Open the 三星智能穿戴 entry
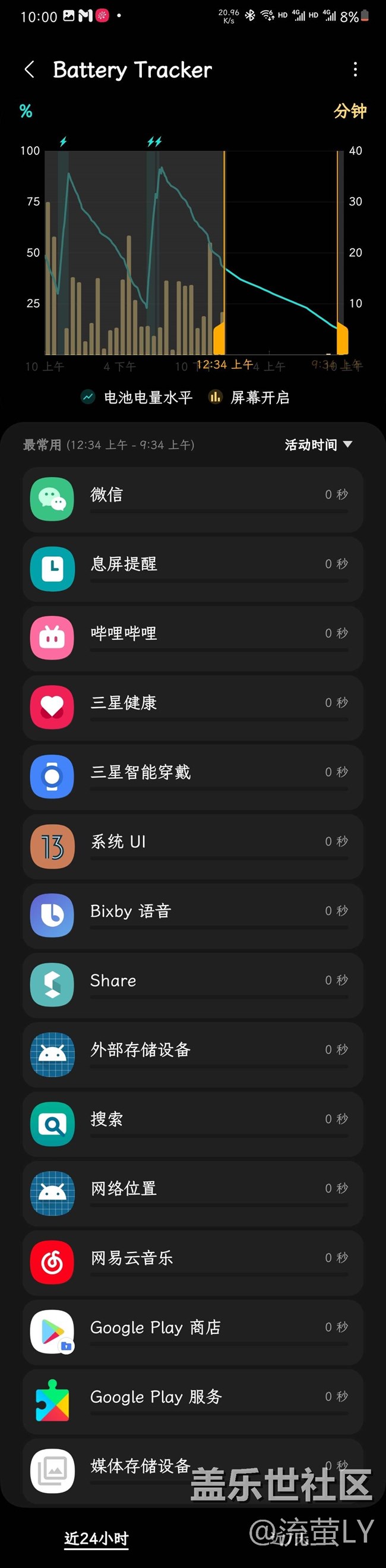Image resolution: width=386 pixels, height=1568 pixels. click(x=192, y=777)
